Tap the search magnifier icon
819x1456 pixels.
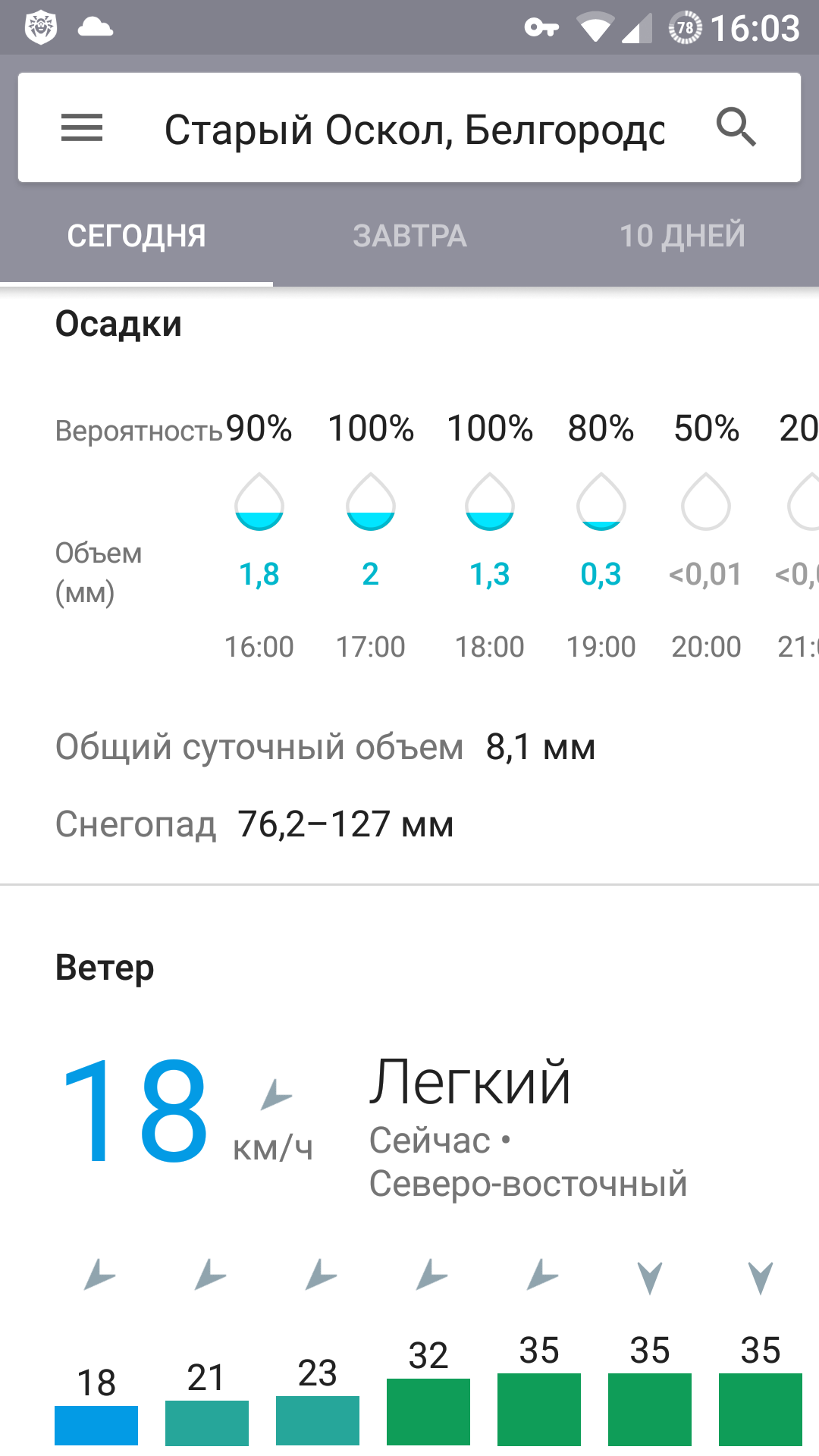[x=736, y=127]
